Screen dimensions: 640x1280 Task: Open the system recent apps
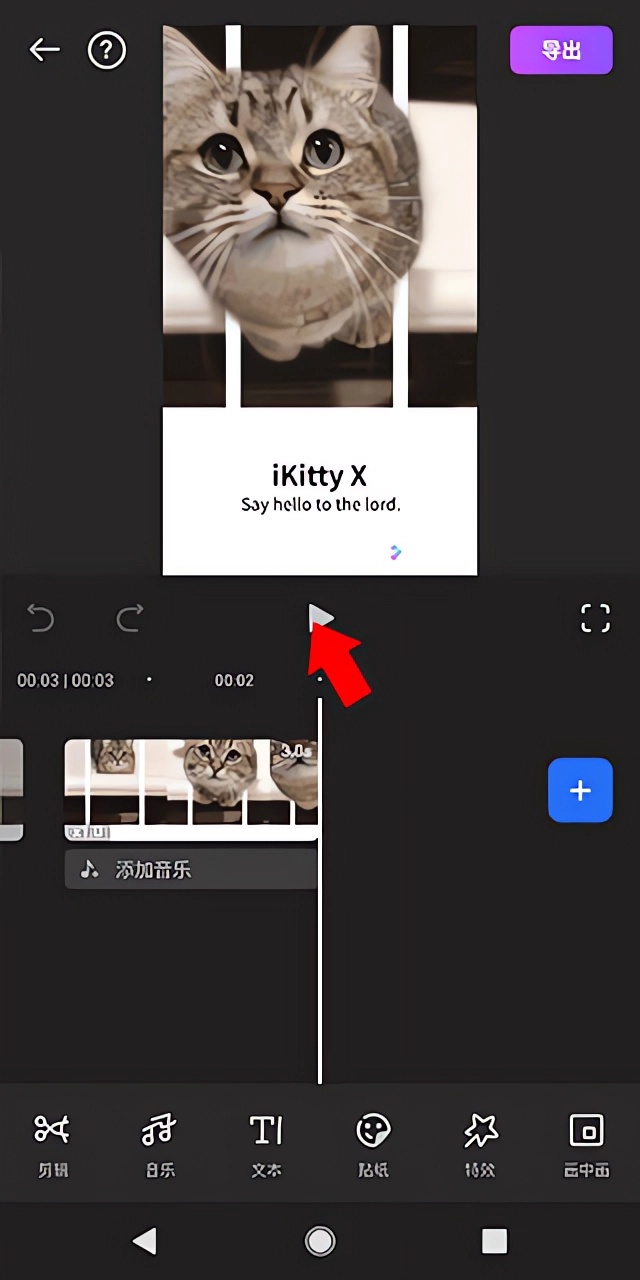pos(494,1241)
